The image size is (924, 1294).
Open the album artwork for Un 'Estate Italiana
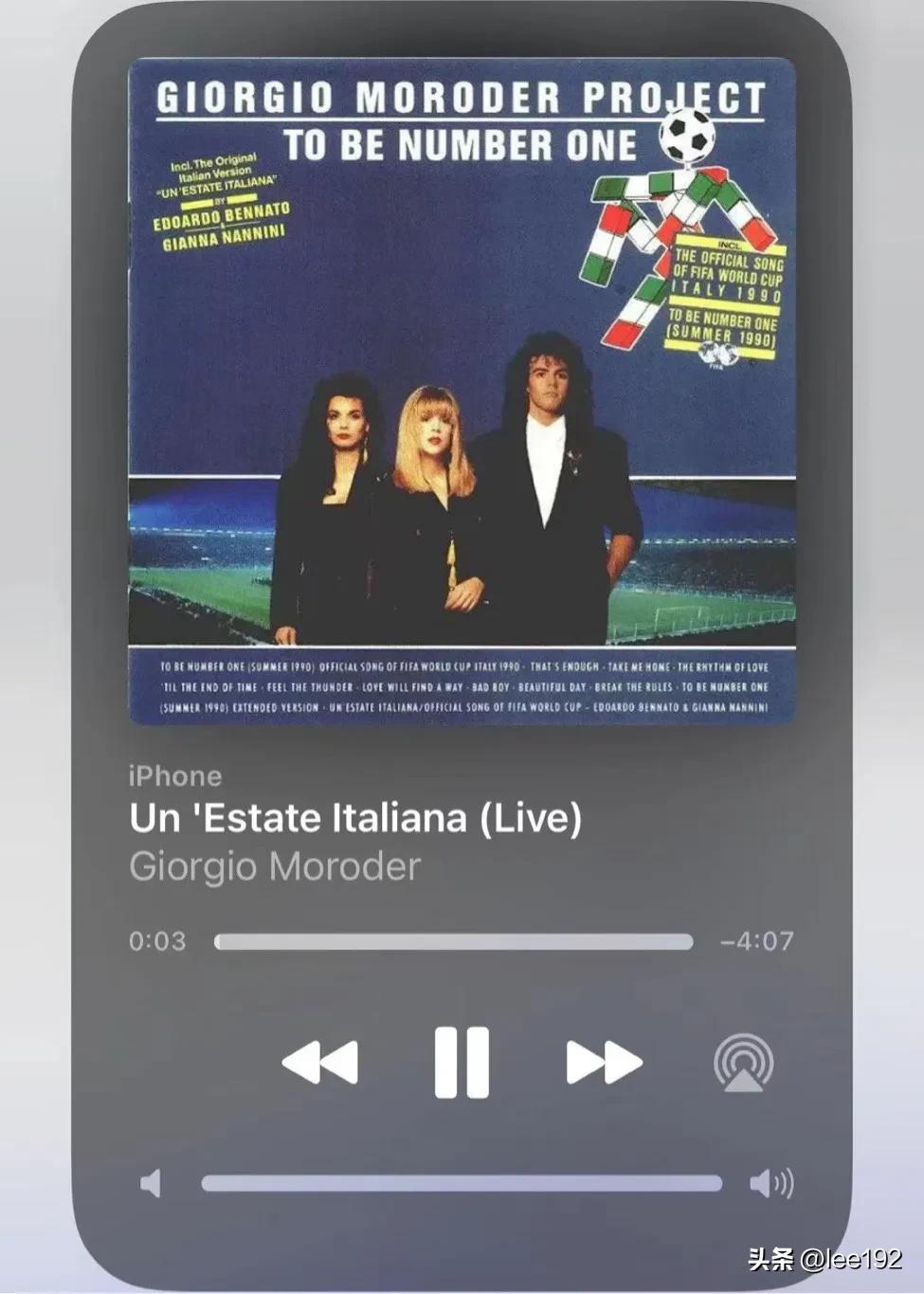462,391
